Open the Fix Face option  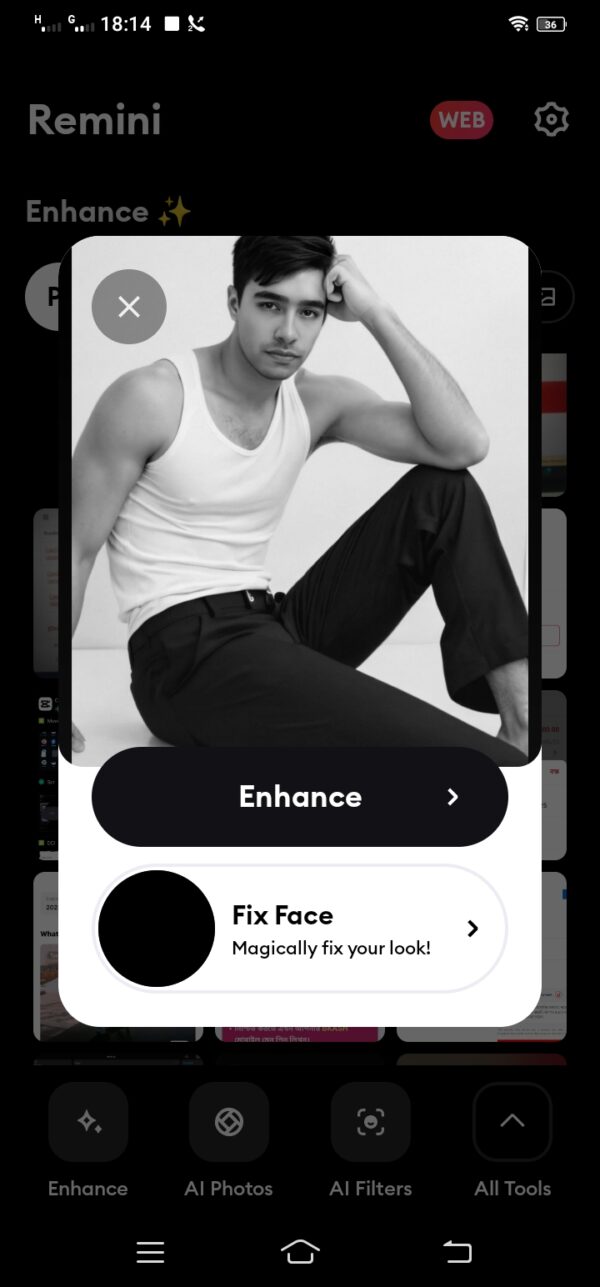click(x=300, y=929)
